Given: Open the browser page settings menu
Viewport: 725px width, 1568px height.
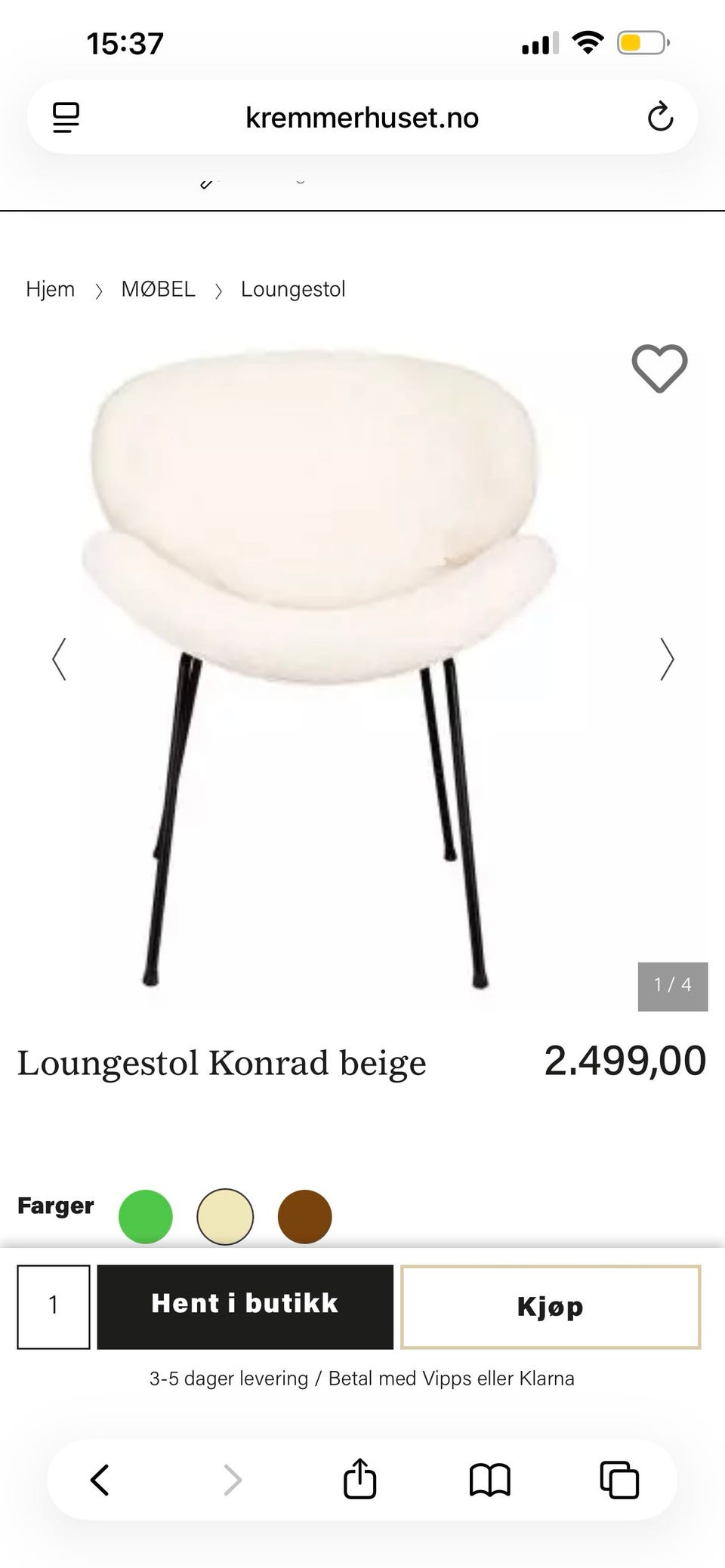Looking at the screenshot, I should 66,118.
